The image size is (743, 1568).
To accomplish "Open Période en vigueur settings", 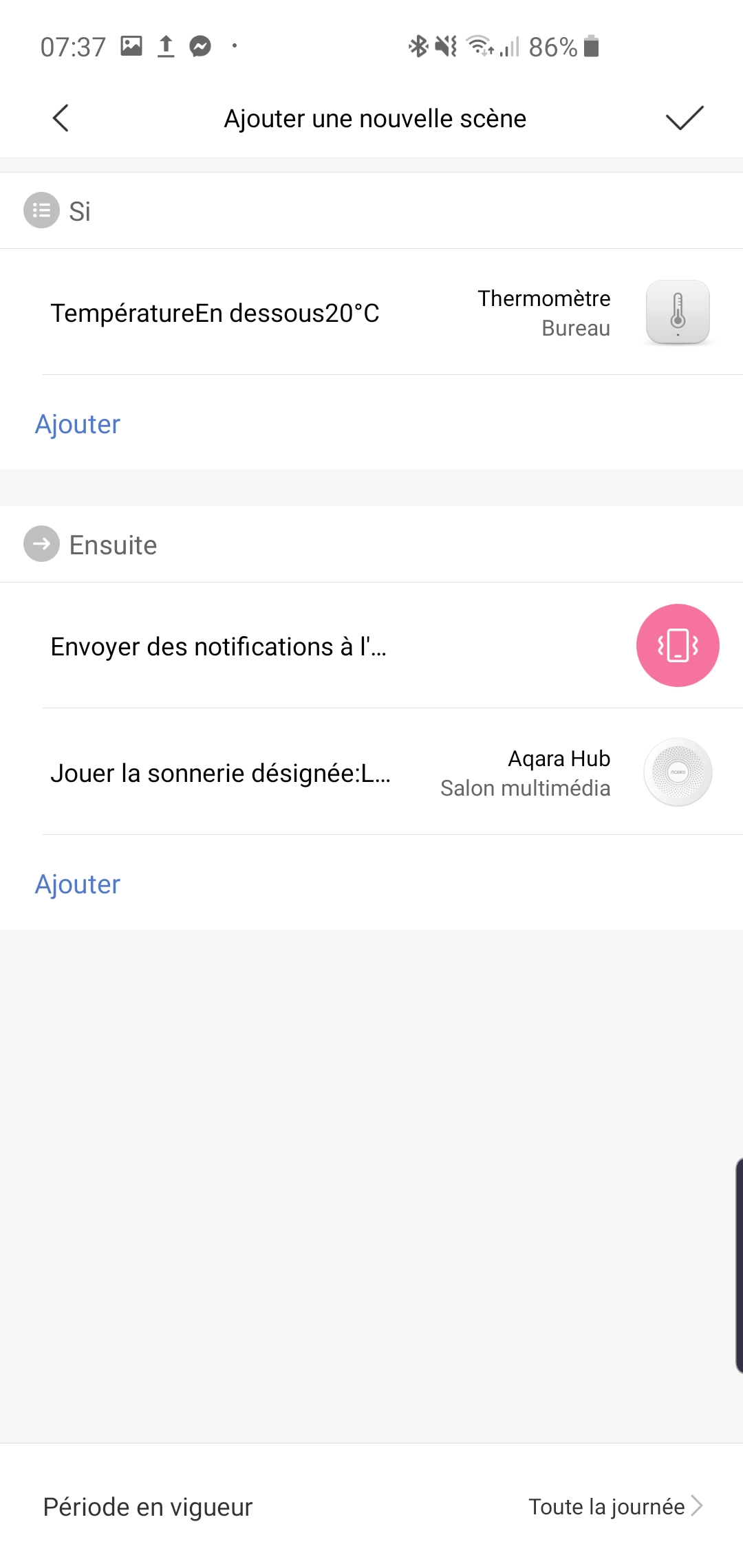I will click(371, 1506).
